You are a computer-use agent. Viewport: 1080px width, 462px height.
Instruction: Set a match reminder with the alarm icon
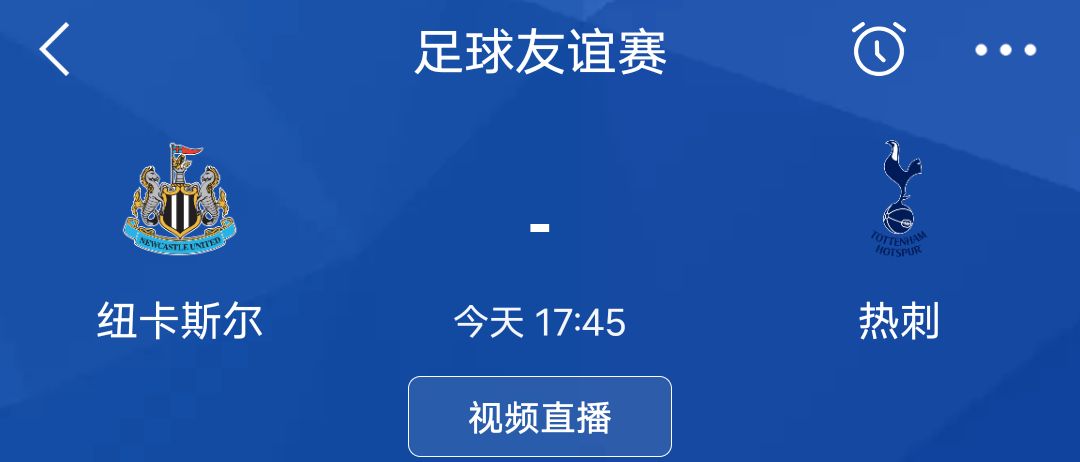pos(878,48)
